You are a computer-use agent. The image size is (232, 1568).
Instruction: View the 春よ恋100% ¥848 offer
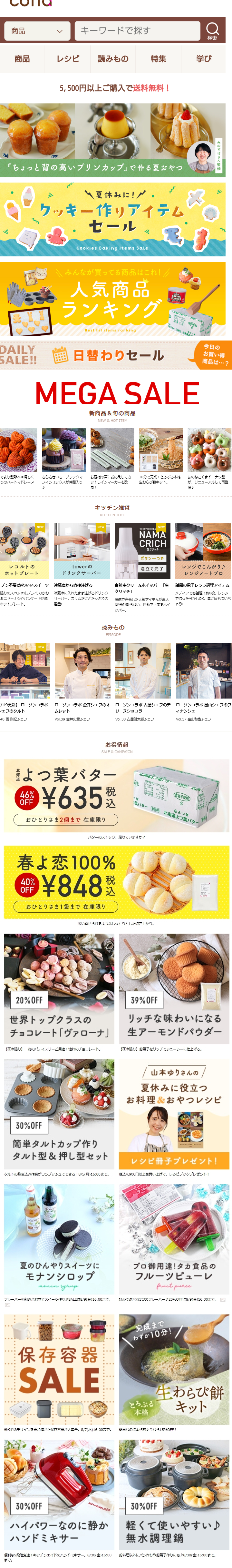[116, 883]
